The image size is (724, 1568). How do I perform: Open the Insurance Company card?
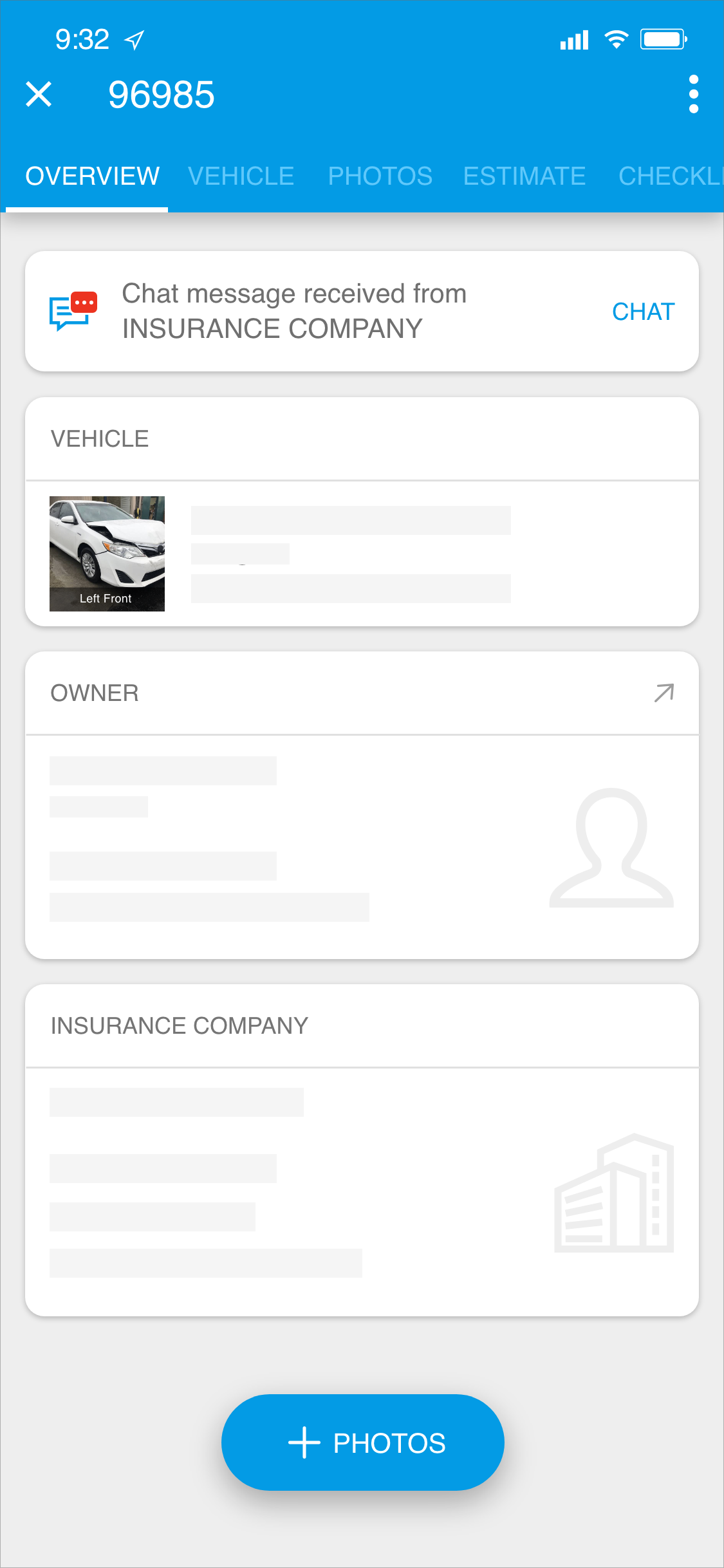[x=362, y=1150]
